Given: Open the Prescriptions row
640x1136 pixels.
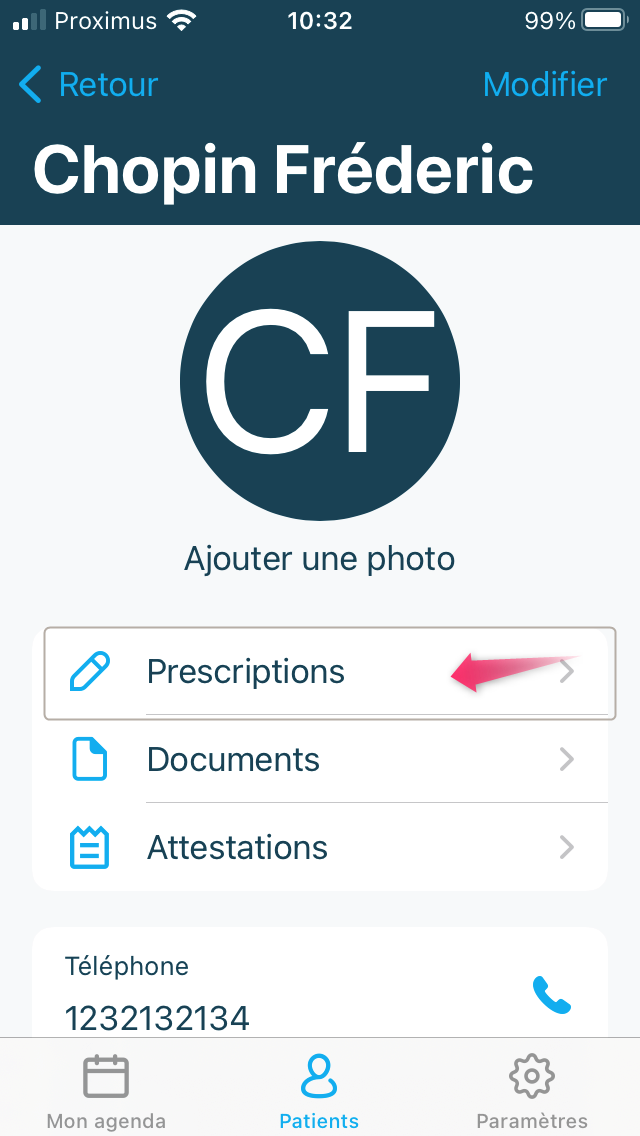Looking at the screenshot, I should point(320,672).
